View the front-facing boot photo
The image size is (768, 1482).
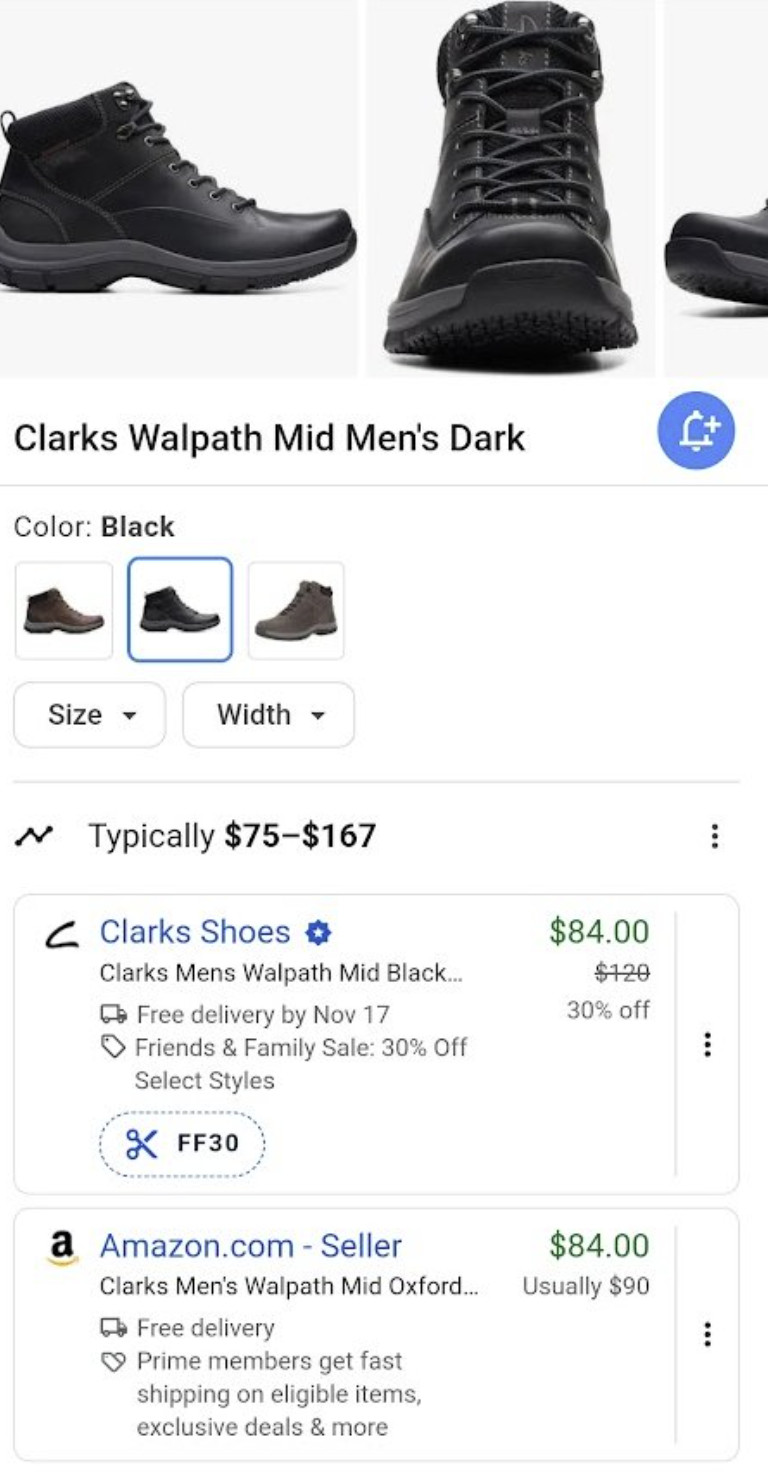[512, 190]
